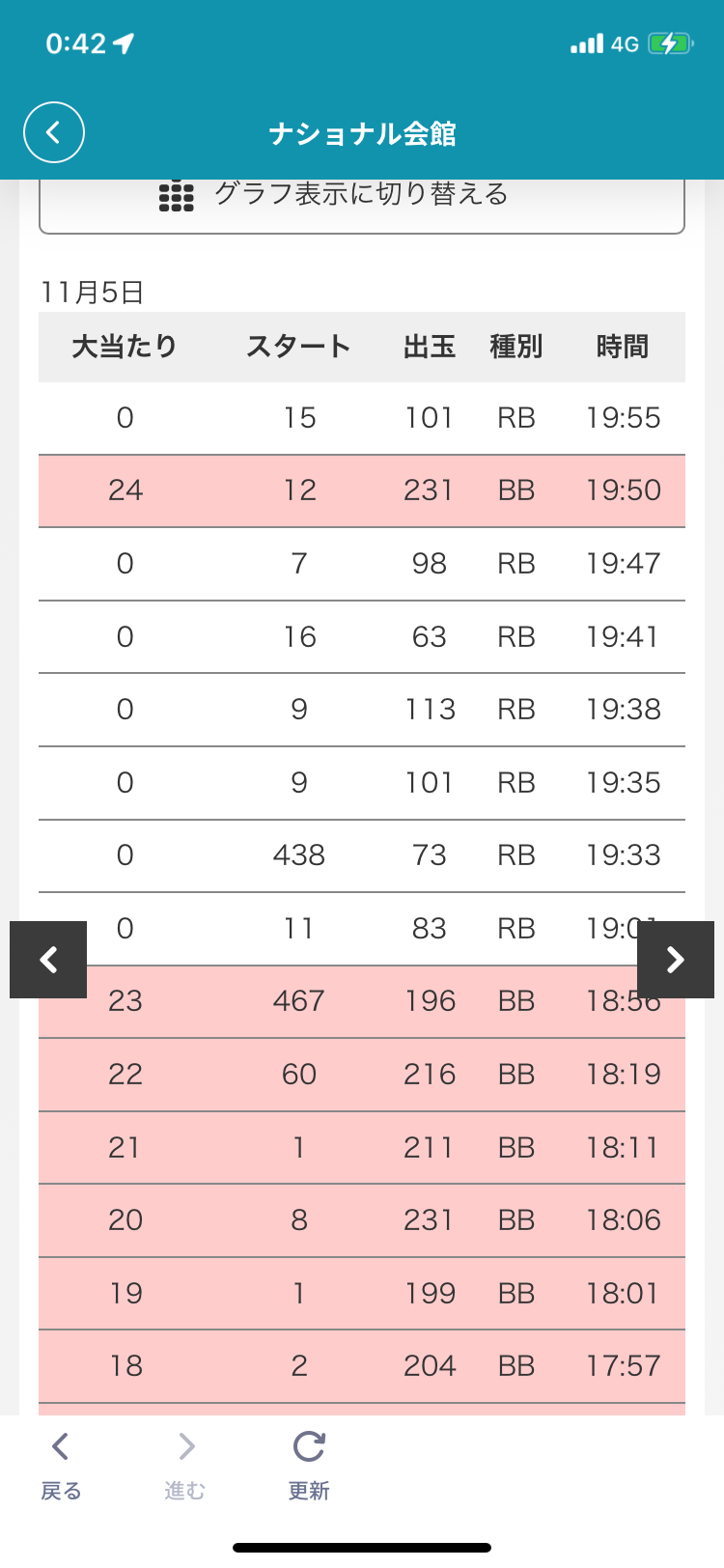Tap 戻る in the bottom toolbar
Image resolution: width=724 pixels, height=1568 pixels.
point(61,1465)
